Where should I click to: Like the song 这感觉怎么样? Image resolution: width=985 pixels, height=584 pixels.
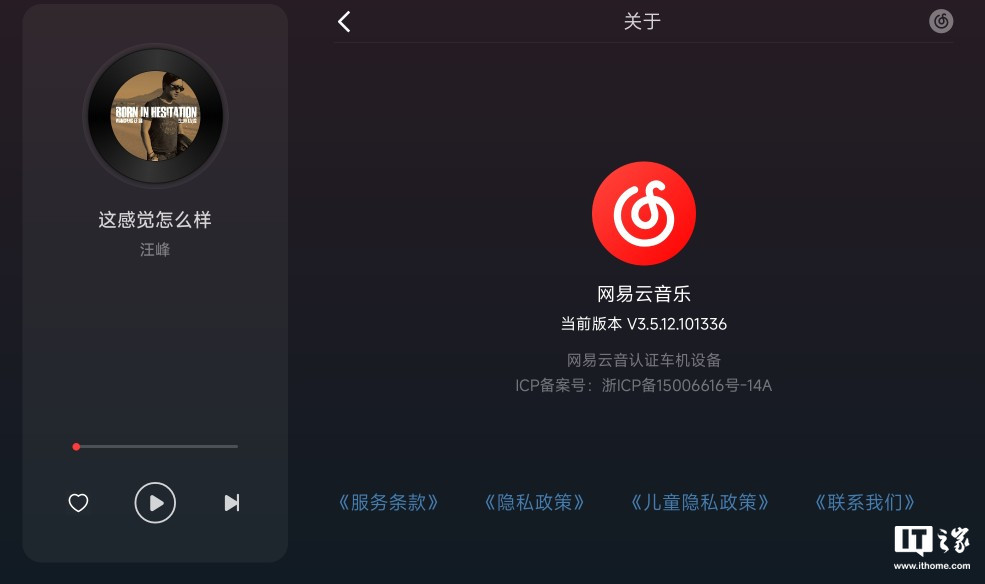click(x=78, y=503)
